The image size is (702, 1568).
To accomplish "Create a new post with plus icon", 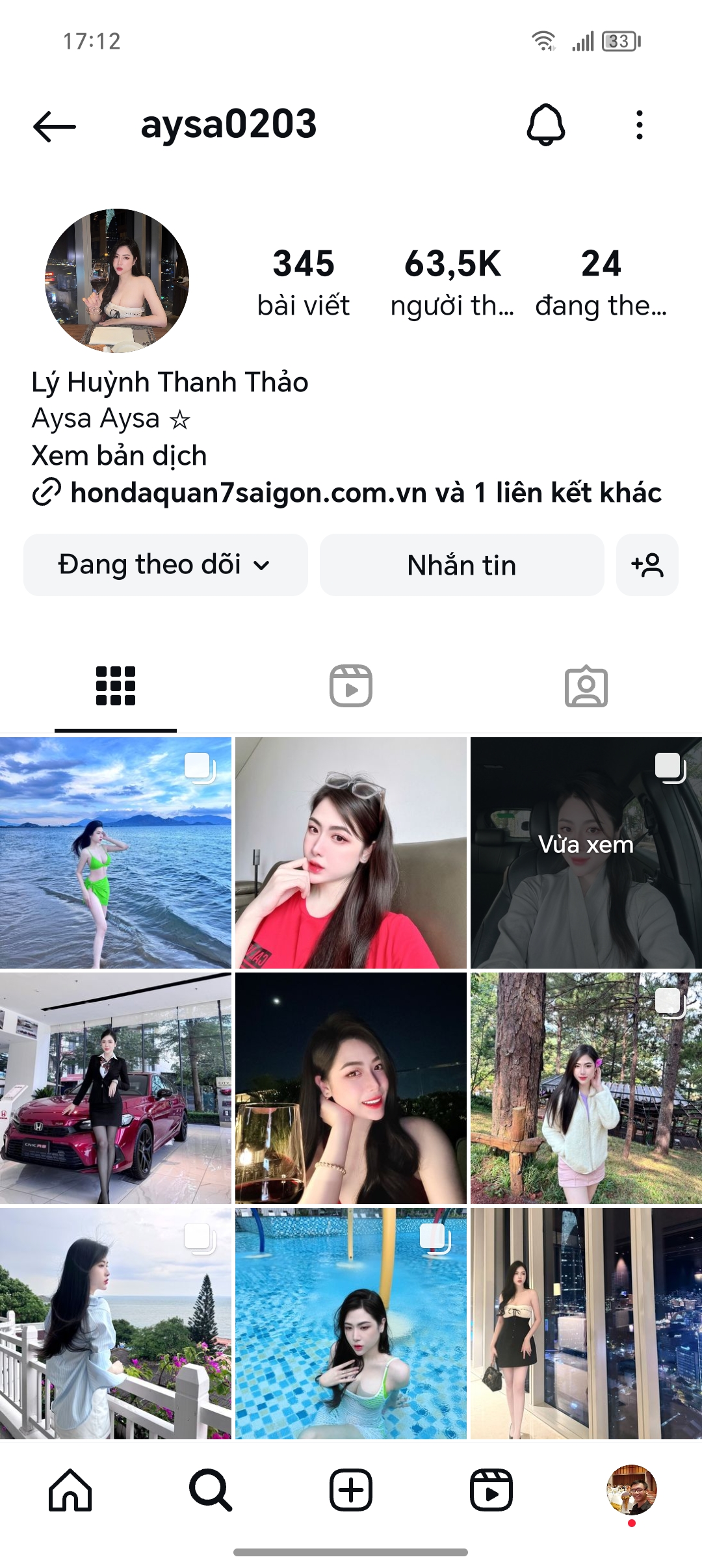I will pyautogui.click(x=351, y=1490).
